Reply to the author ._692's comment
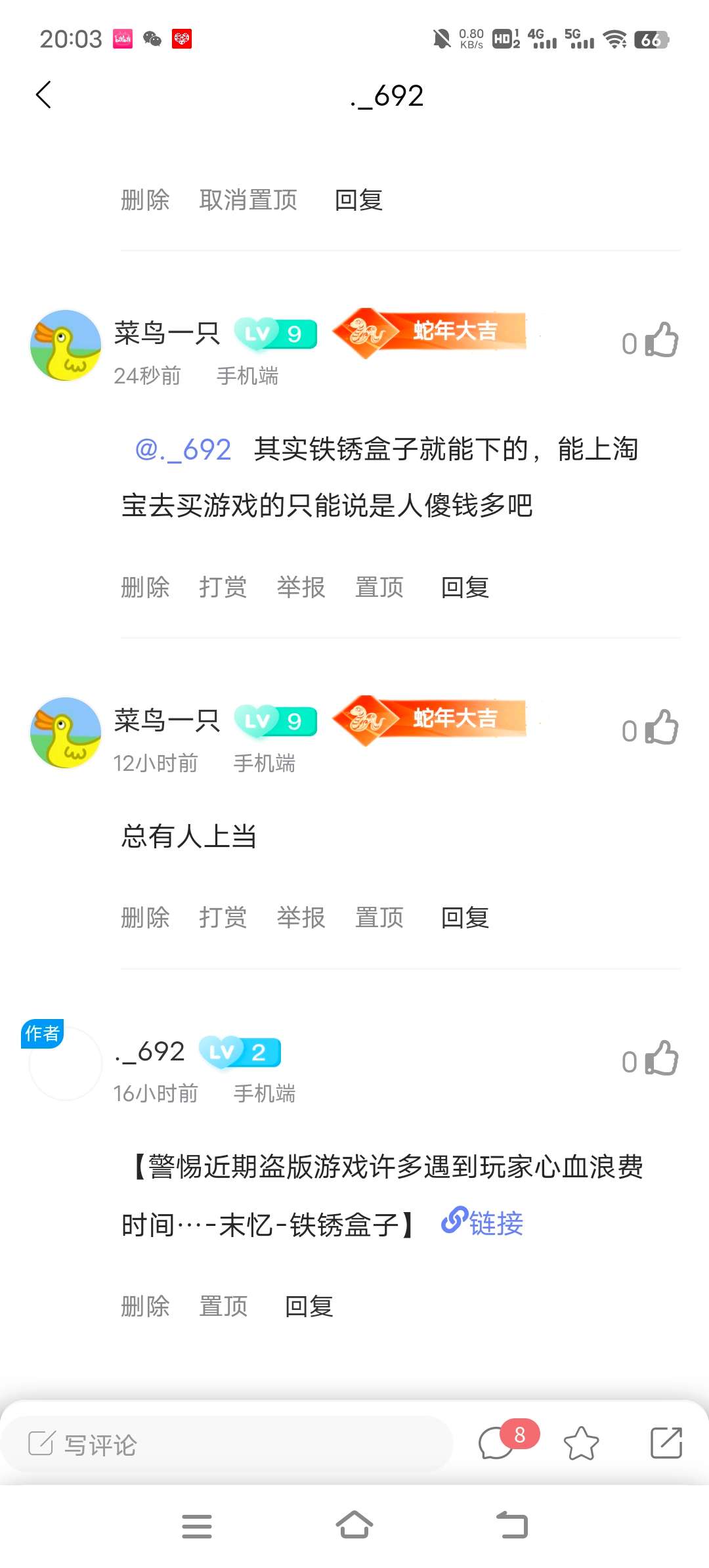This screenshot has height=1568, width=709. (x=309, y=1307)
